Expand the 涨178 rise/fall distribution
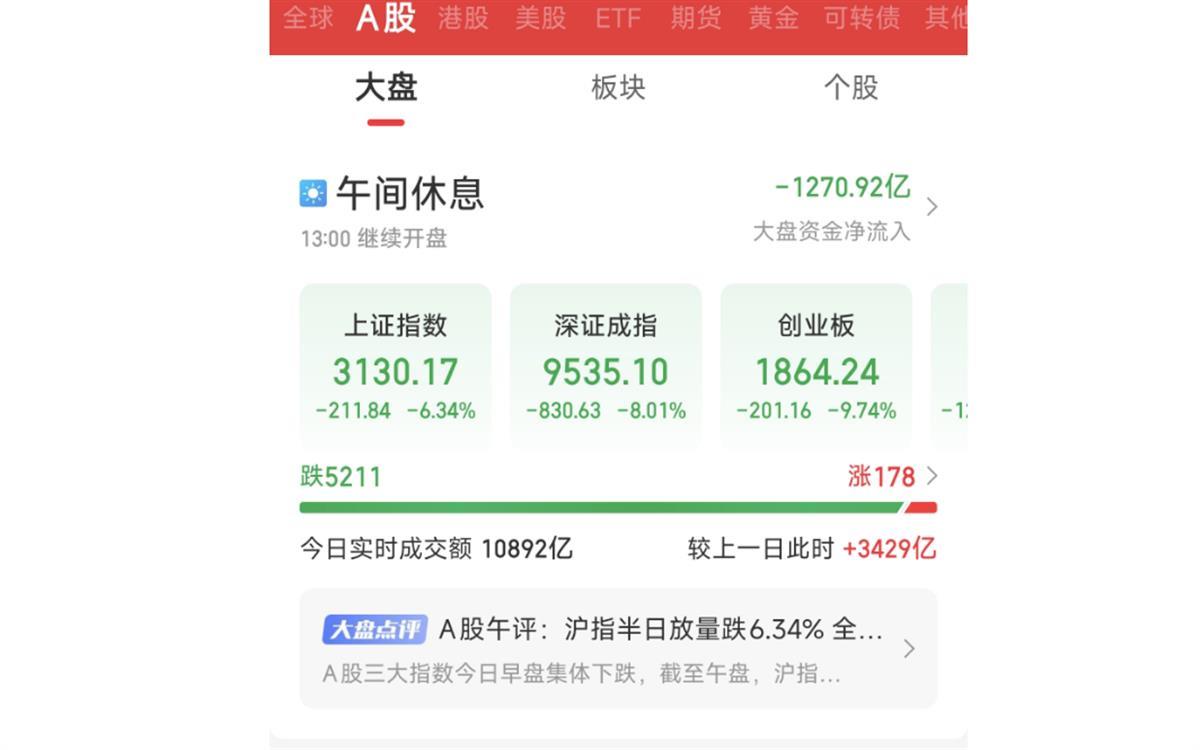 pos(892,476)
